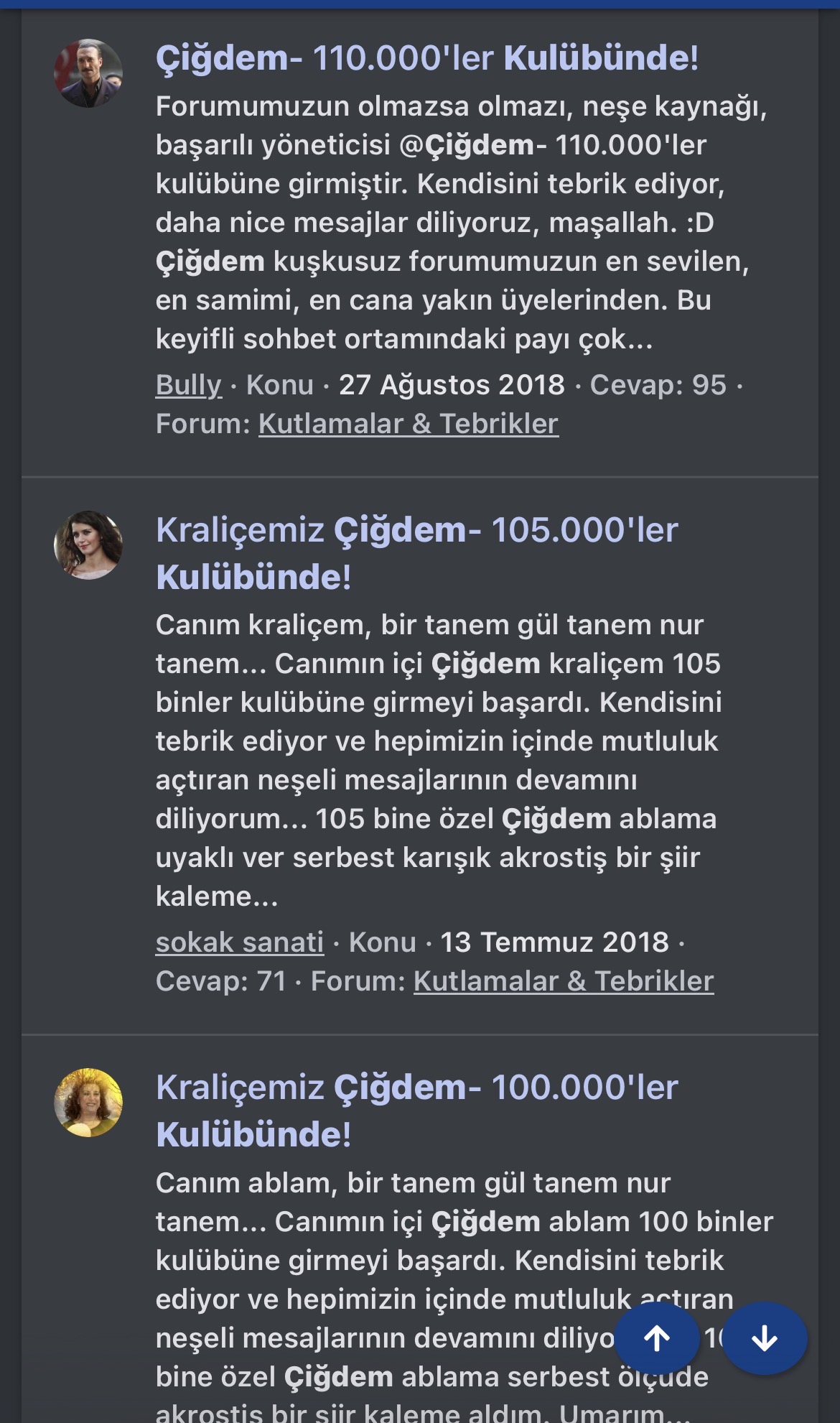
Task: Open the "Çiğdem- 110.000'ler Kulübünde!" thread
Action: [x=427, y=58]
